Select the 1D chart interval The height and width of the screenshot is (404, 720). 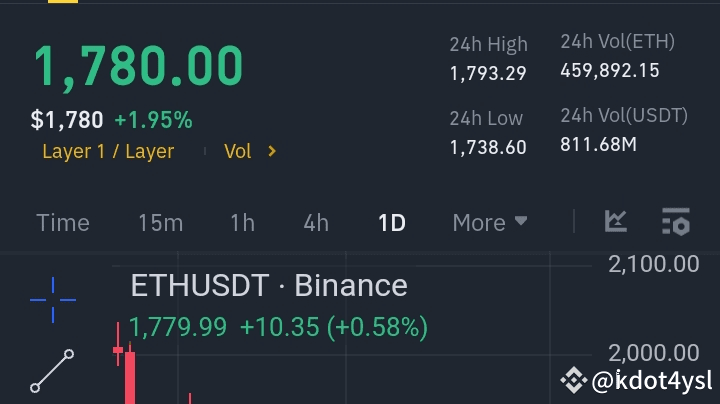(392, 222)
